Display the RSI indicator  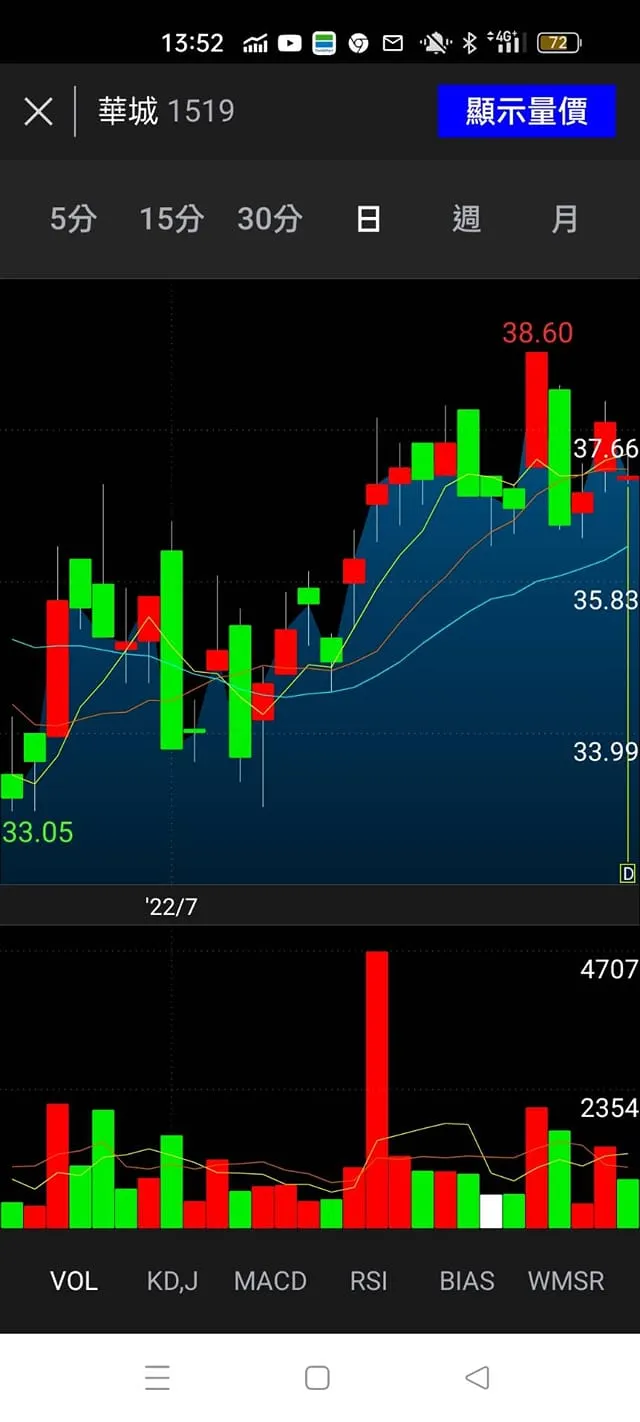pyautogui.click(x=368, y=1281)
